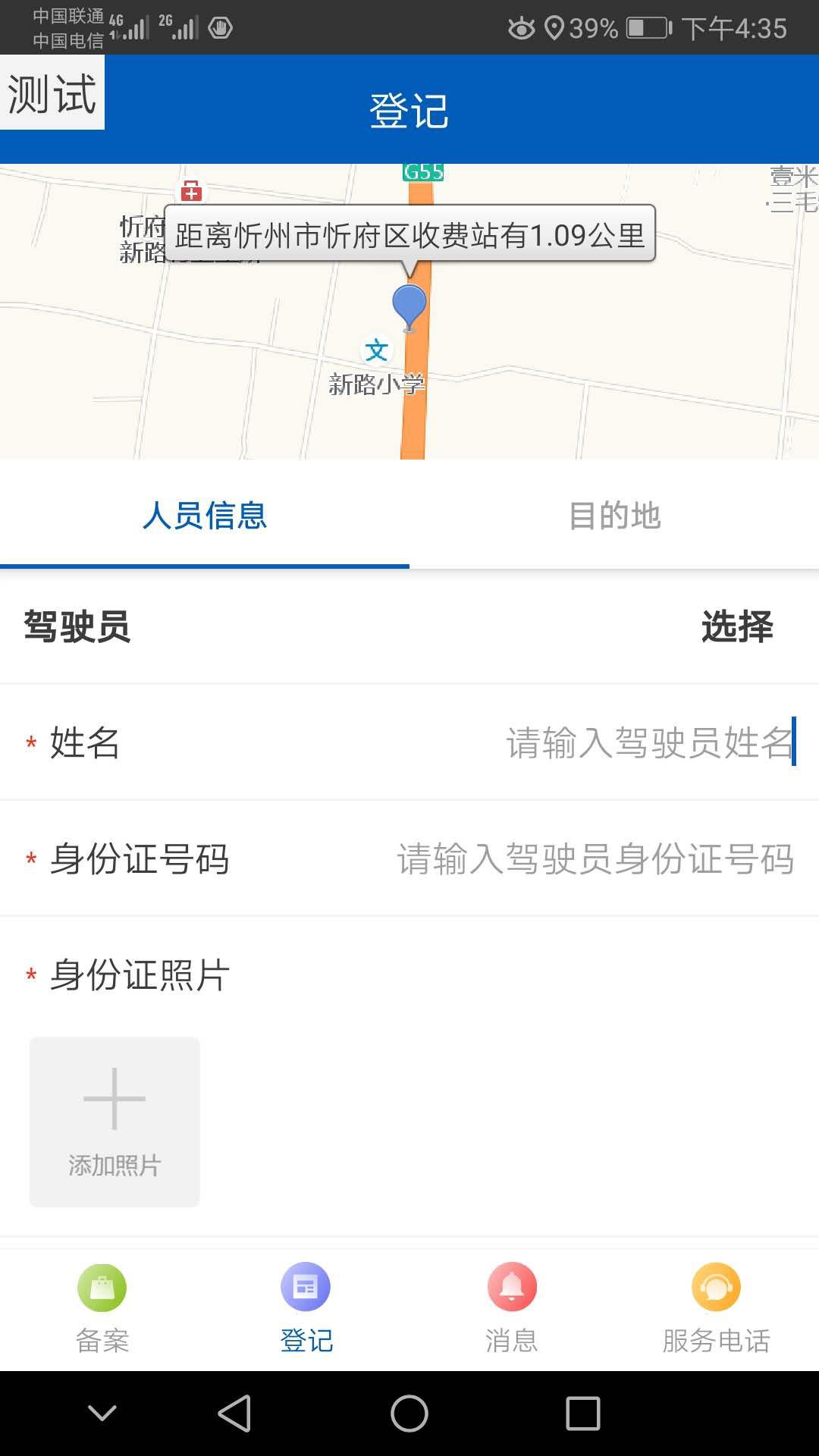Go to the 消息 tab
819x1456 pixels.
[512, 1309]
